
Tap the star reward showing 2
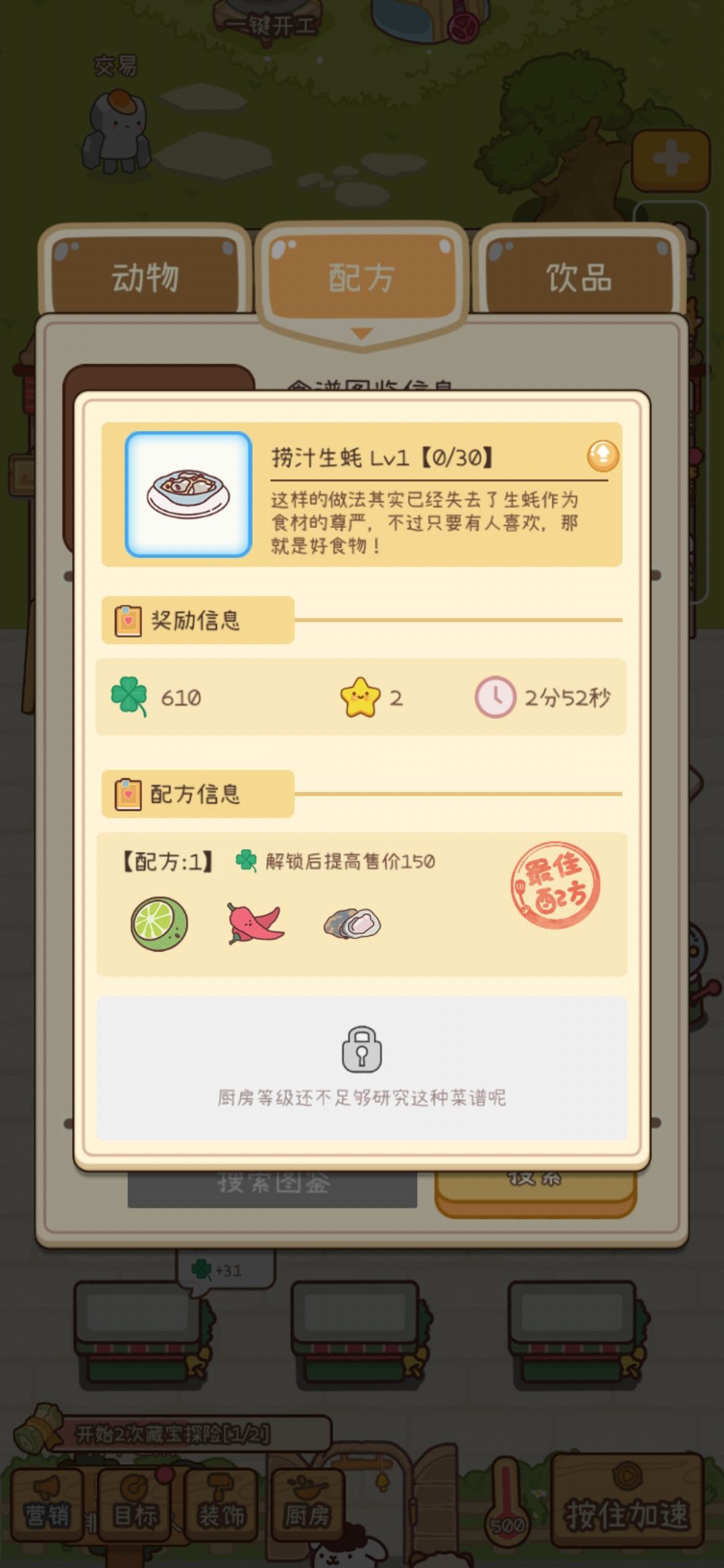363,697
